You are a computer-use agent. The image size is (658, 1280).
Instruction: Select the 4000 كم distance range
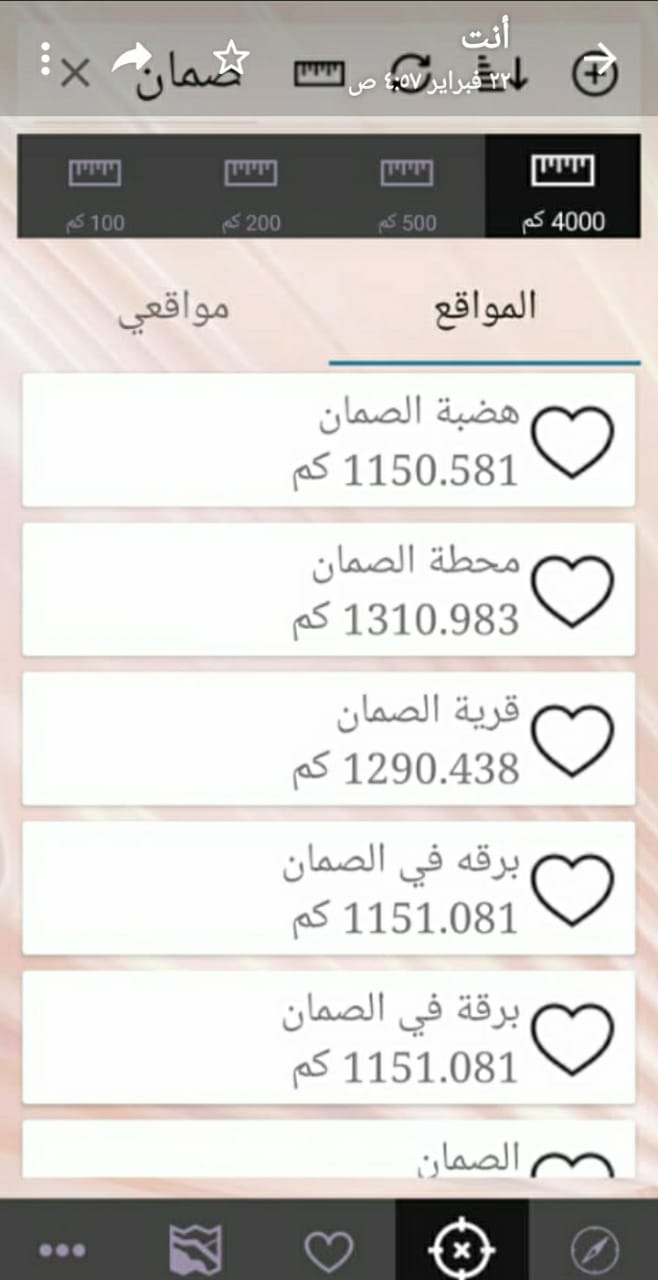(x=563, y=187)
